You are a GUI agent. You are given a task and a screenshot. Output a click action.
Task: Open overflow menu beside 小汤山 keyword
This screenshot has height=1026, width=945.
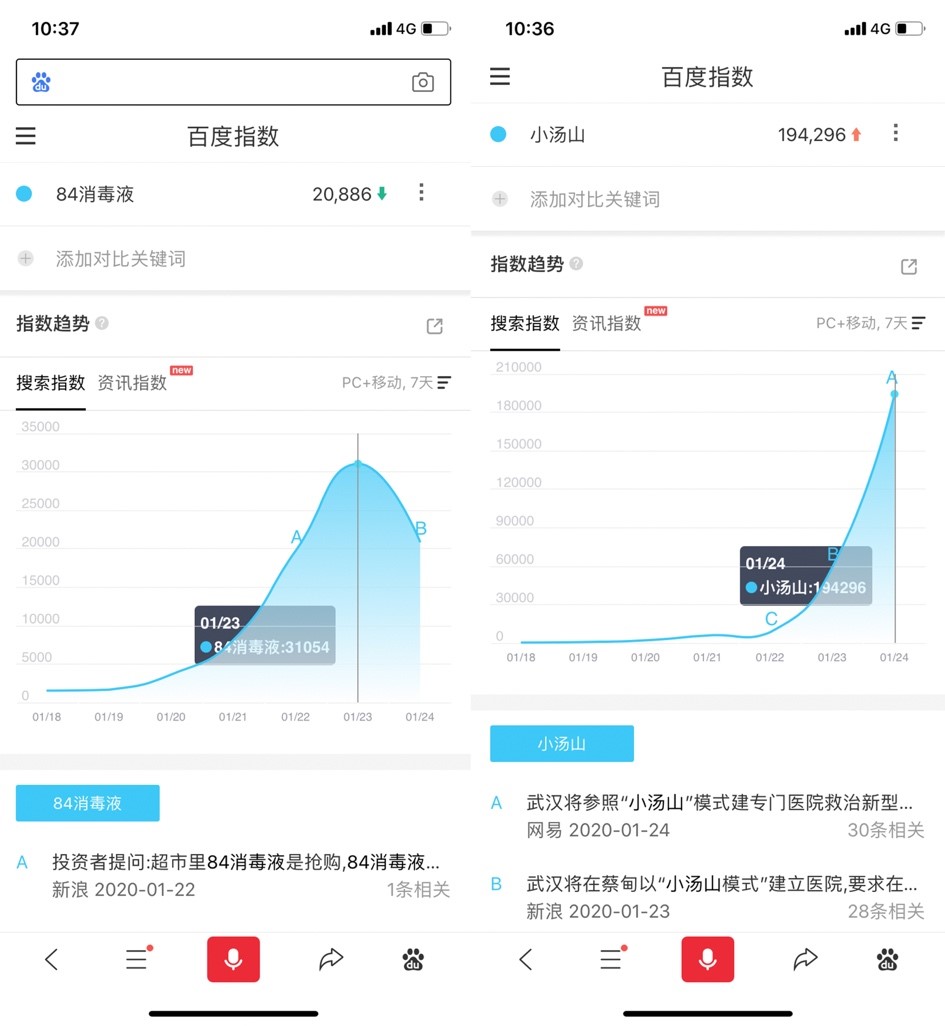pyautogui.click(x=895, y=133)
